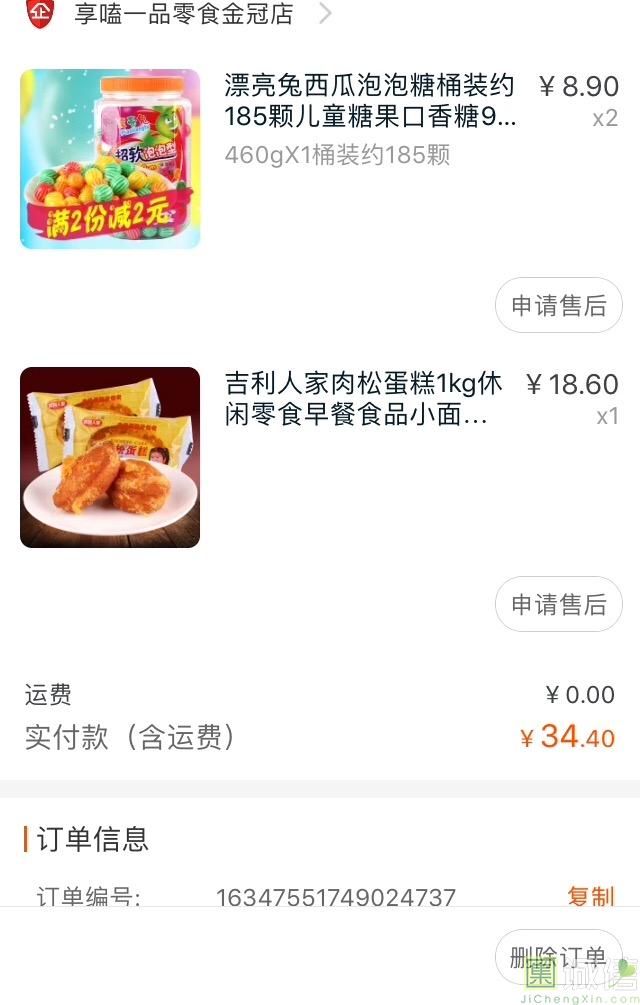The image size is (640, 1005).
Task: Tap the 删除订单 button
Action: tap(557, 956)
